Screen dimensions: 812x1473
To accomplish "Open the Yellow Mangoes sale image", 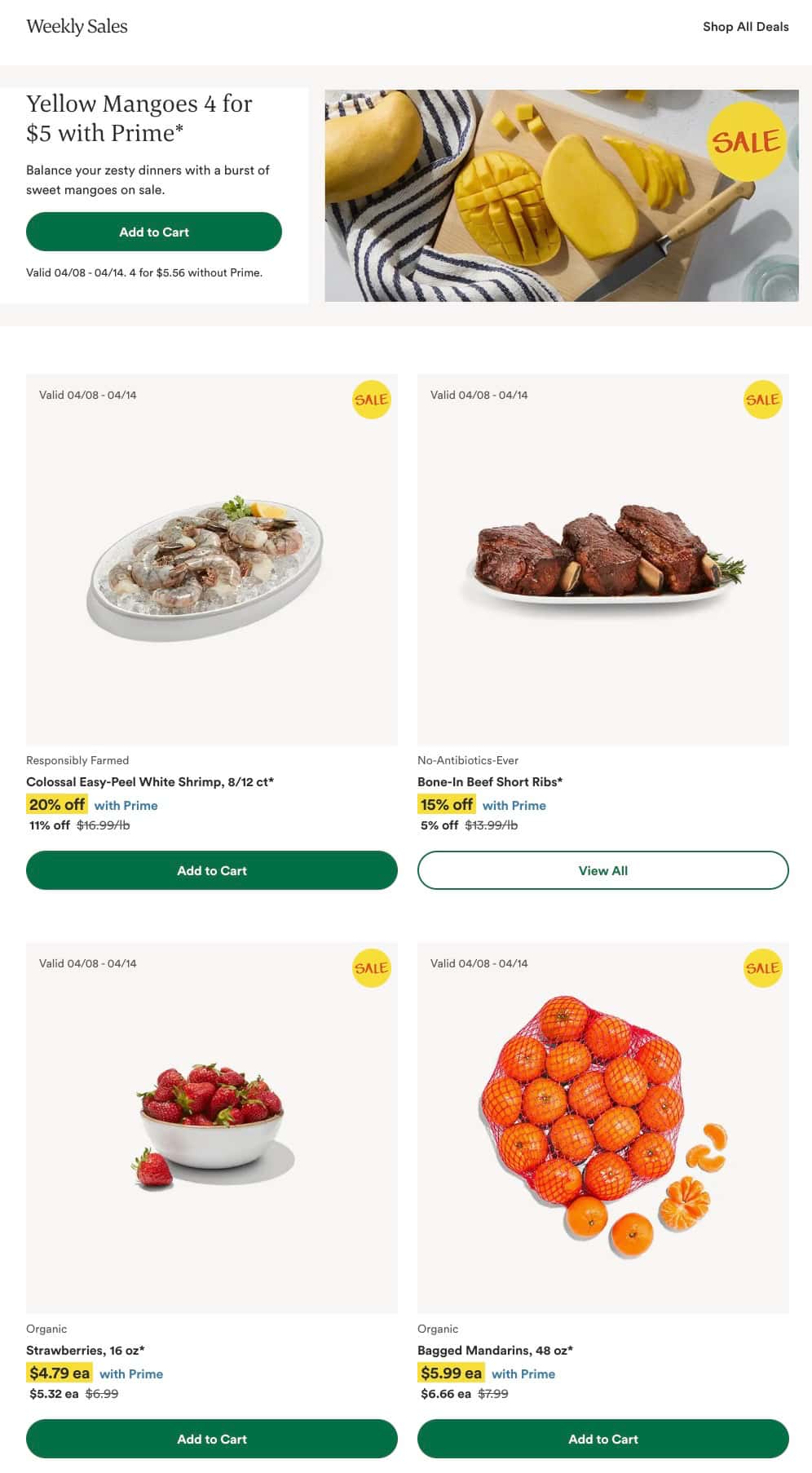I will click(x=561, y=196).
